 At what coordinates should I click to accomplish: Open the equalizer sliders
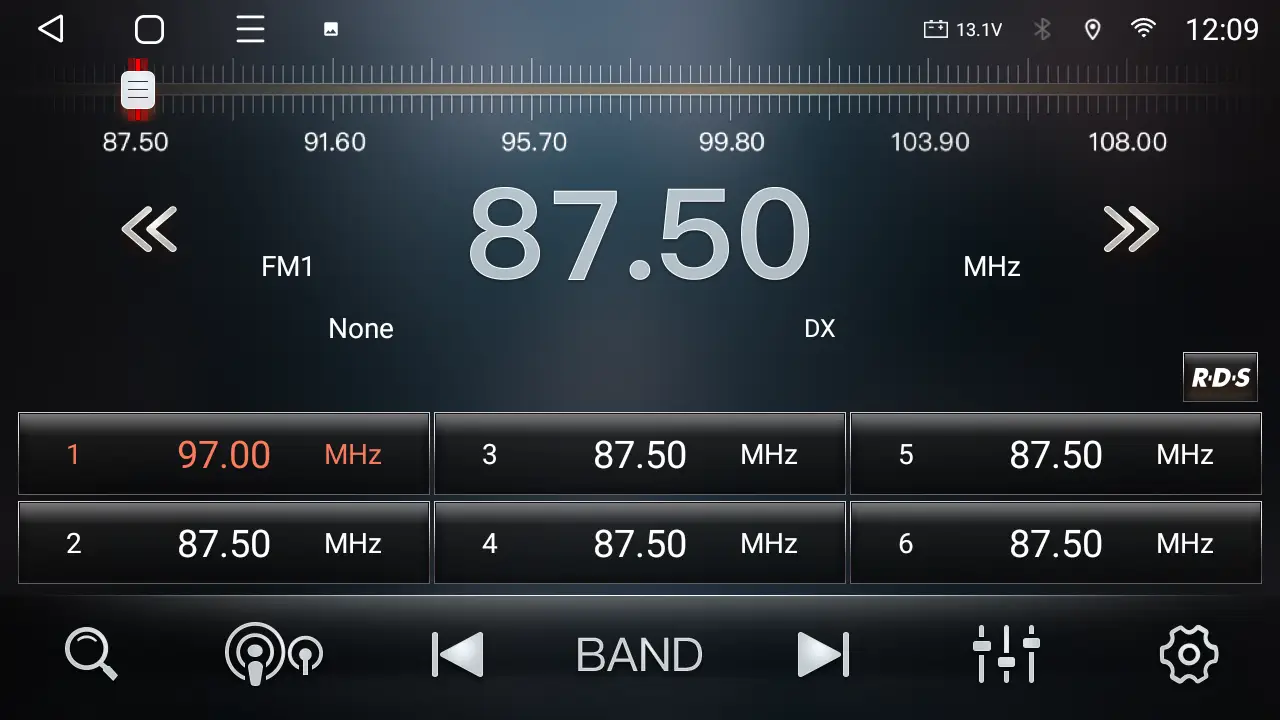[x=1006, y=654]
